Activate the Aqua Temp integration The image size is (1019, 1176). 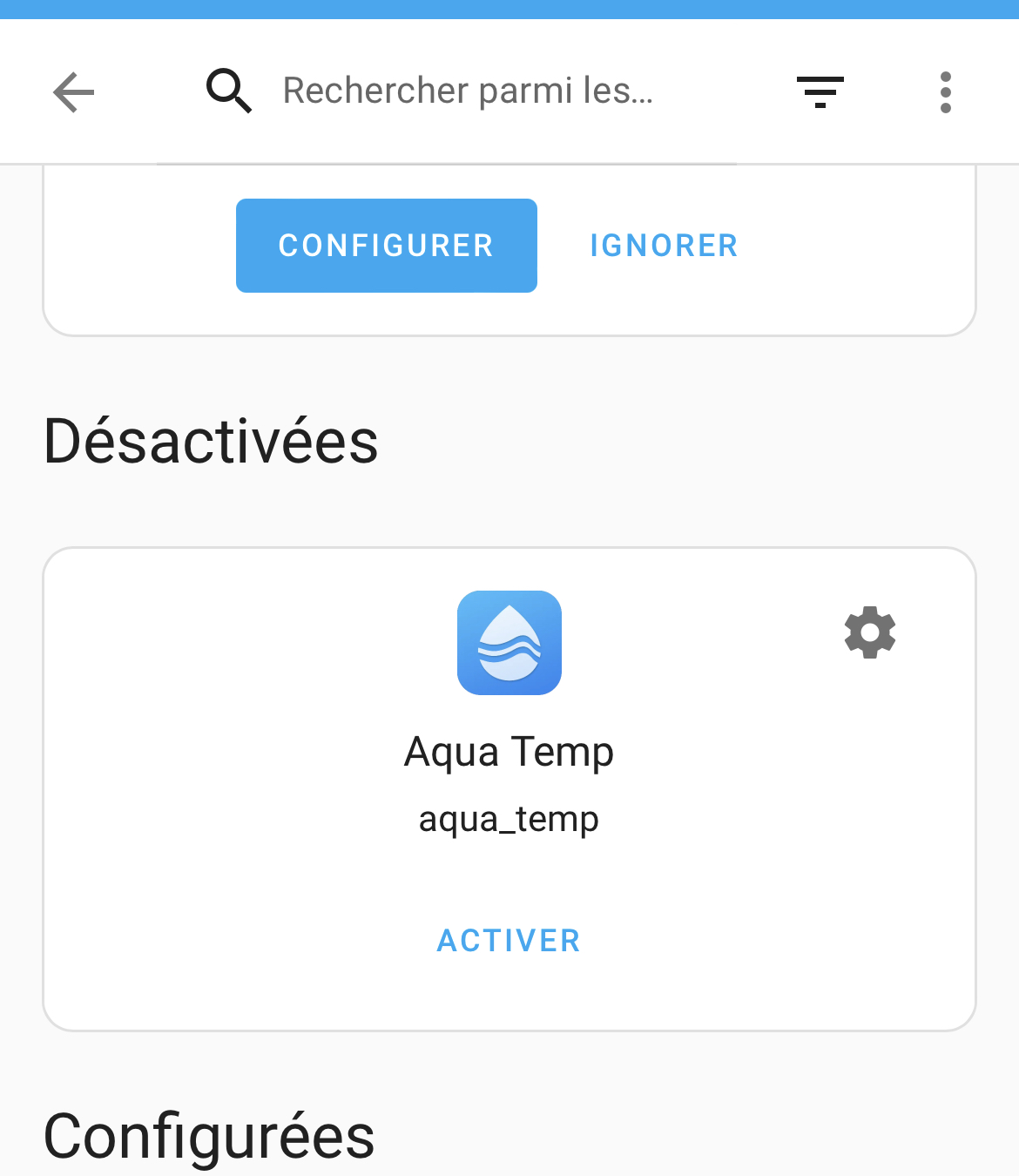509,941
